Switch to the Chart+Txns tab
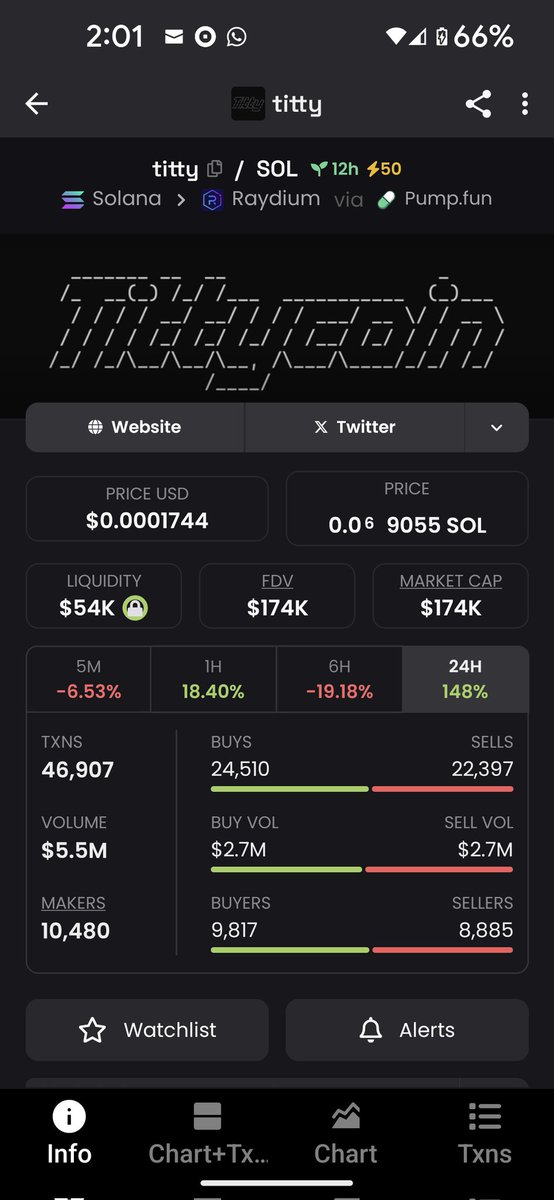Viewport: 554px width, 1200px height. click(x=208, y=1134)
